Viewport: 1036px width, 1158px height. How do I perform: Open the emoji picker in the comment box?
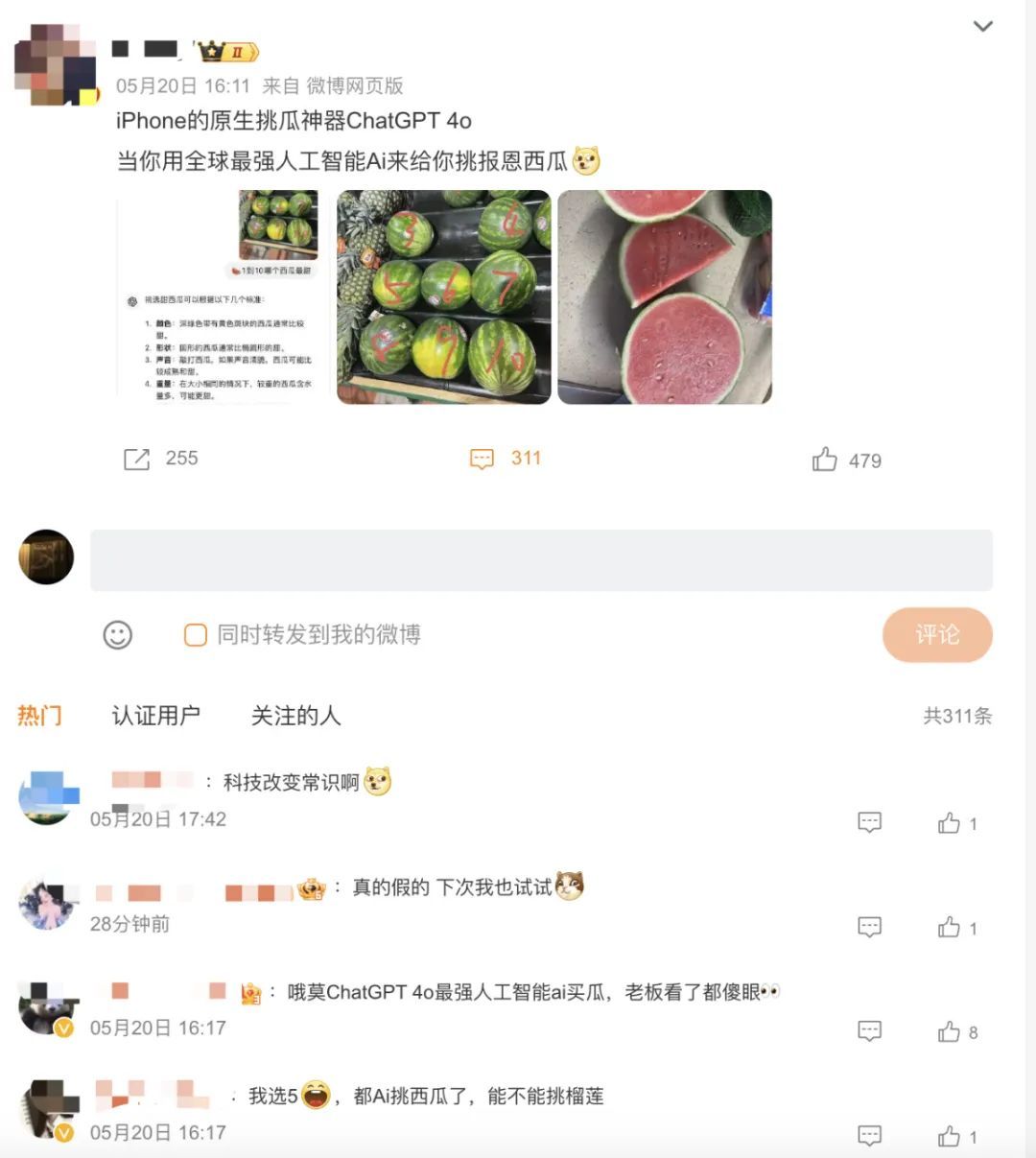118,635
